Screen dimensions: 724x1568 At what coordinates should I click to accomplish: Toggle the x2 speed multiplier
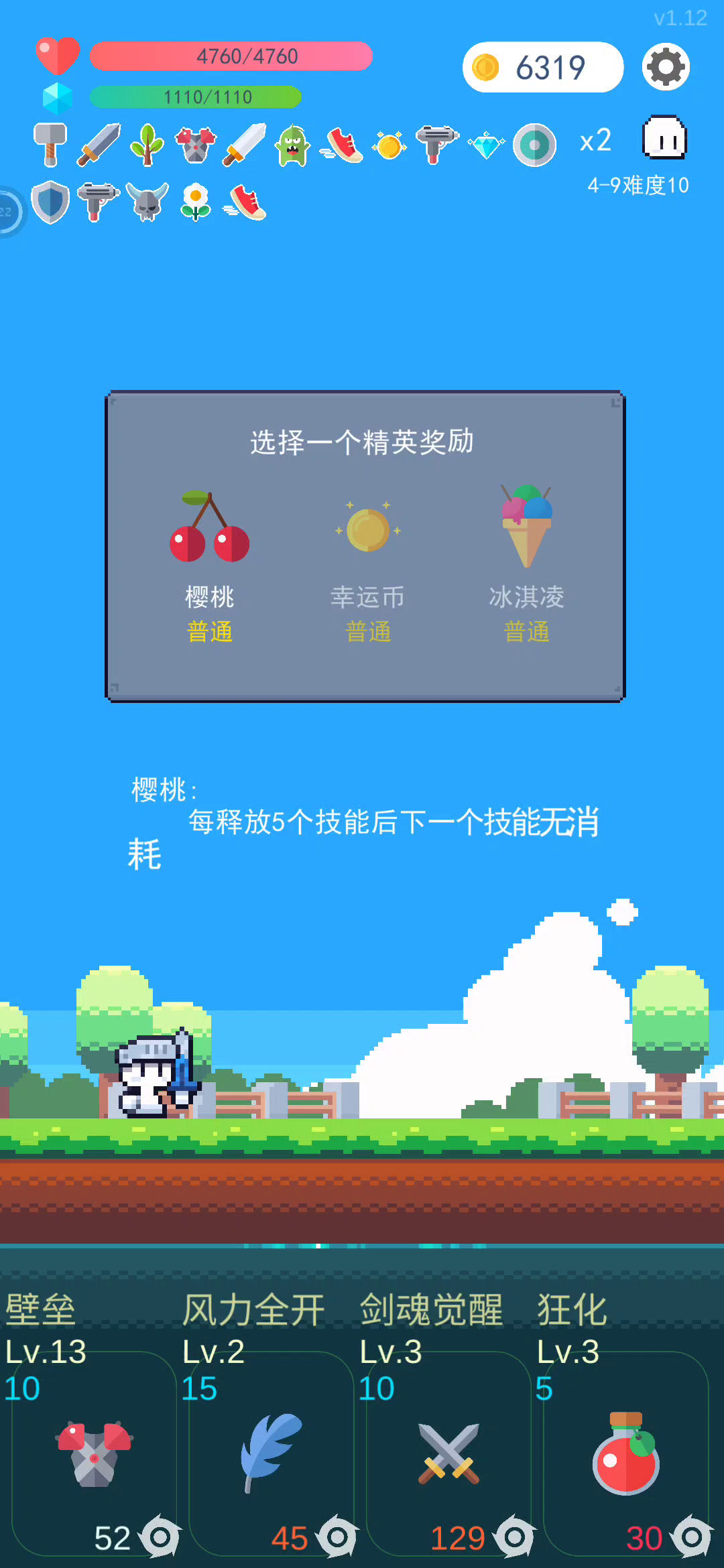[595, 141]
